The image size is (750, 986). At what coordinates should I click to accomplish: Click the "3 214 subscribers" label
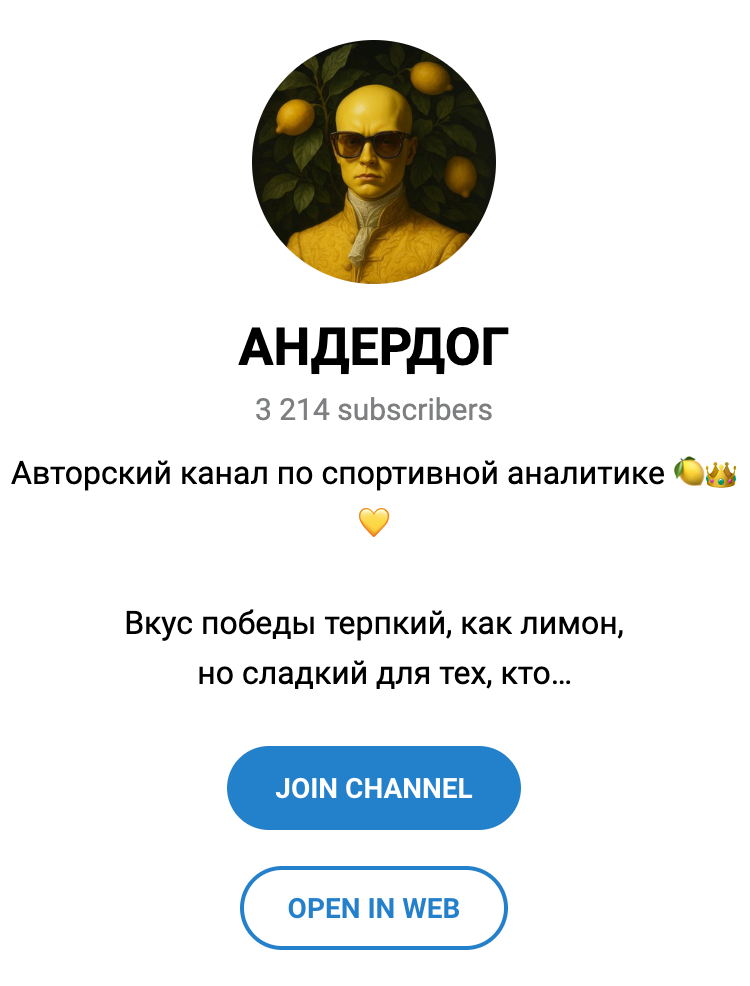[x=373, y=408]
